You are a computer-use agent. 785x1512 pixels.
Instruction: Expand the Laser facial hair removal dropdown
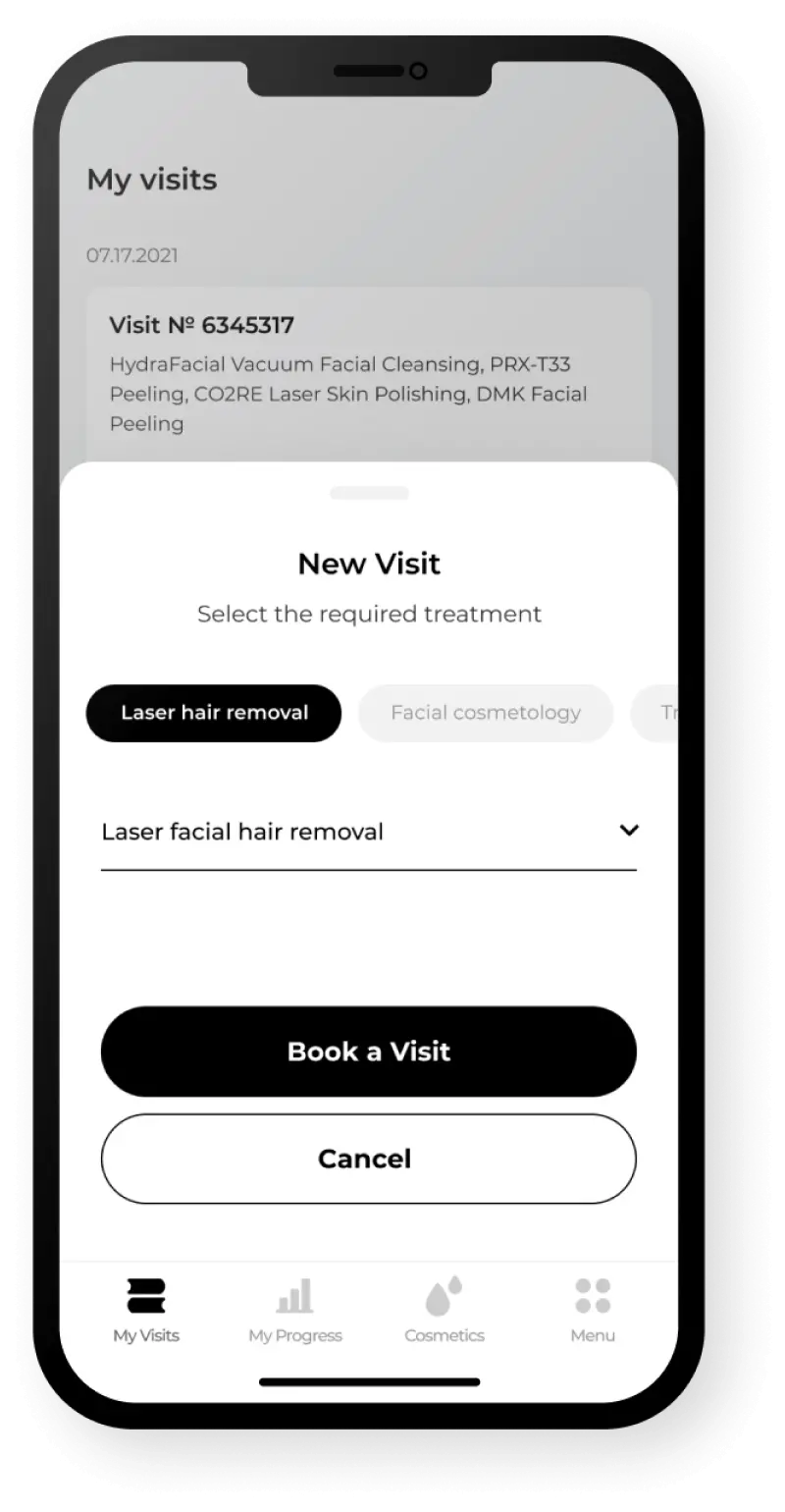pyautogui.click(x=369, y=832)
